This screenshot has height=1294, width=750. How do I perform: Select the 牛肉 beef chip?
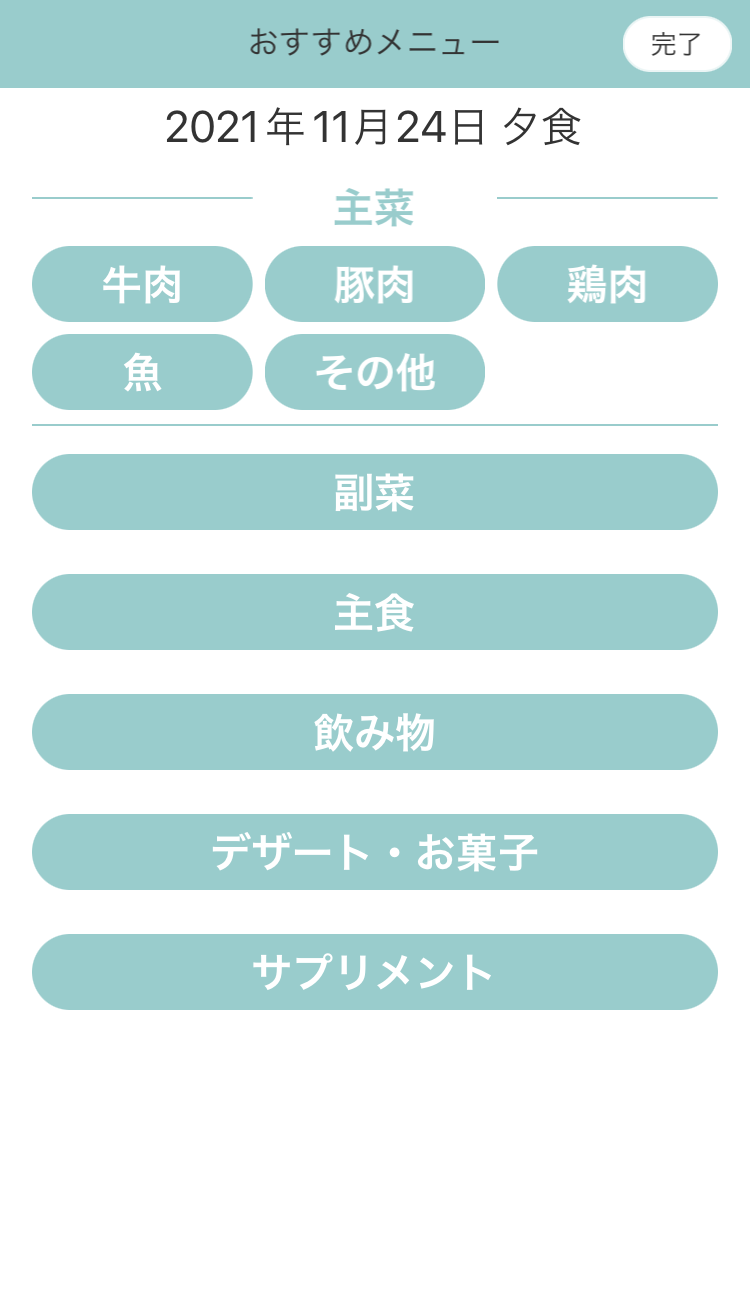click(142, 285)
